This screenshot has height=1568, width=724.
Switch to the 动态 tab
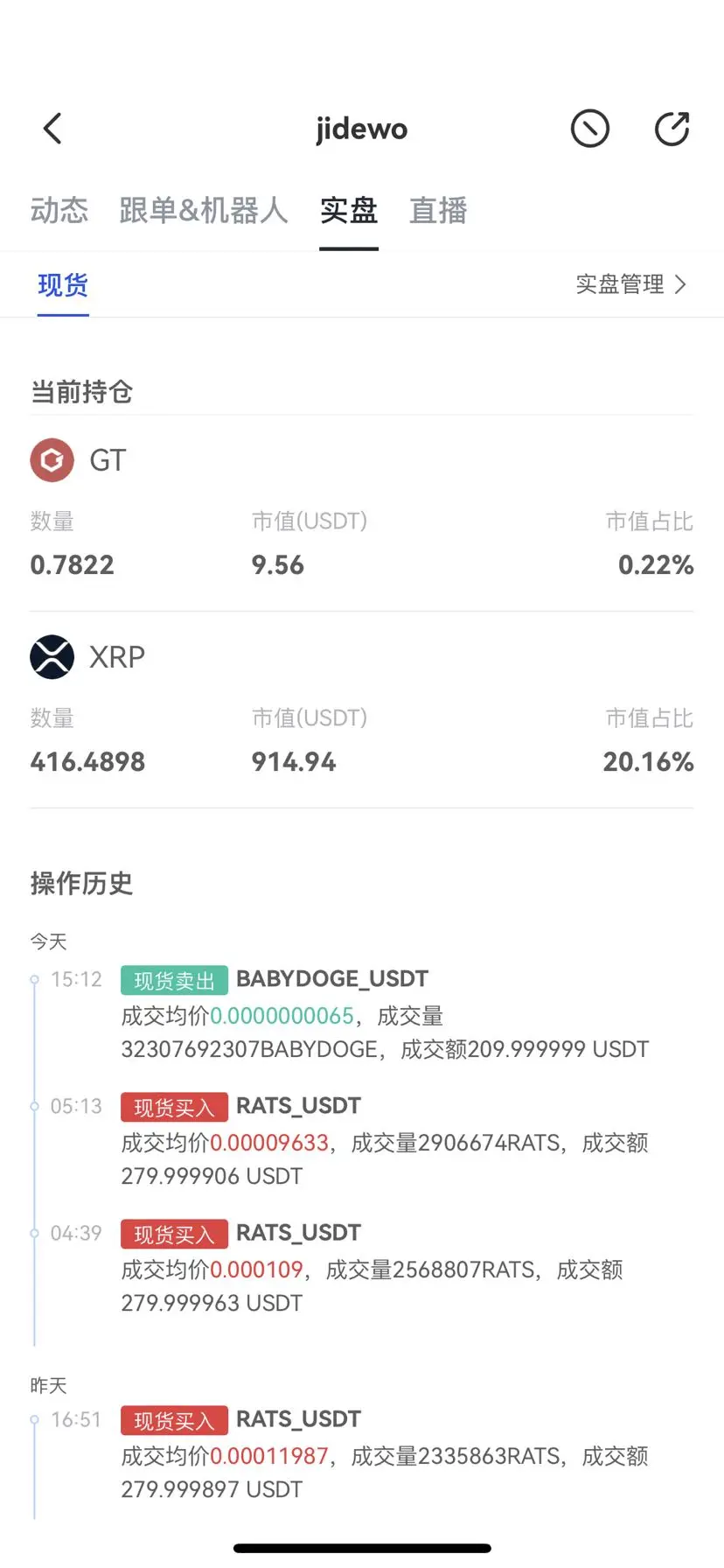59,211
